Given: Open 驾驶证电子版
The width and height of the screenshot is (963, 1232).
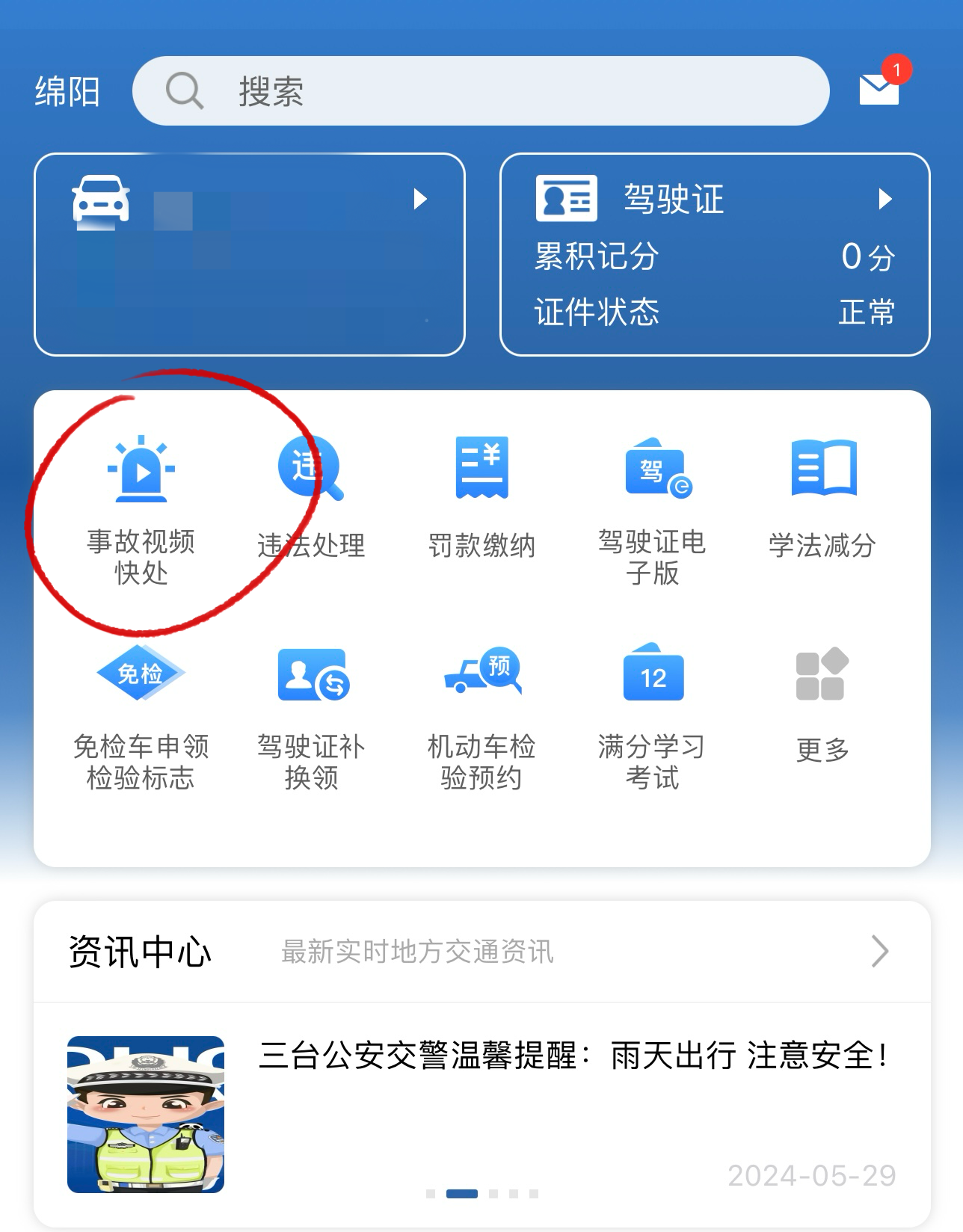Looking at the screenshot, I should point(652,508).
